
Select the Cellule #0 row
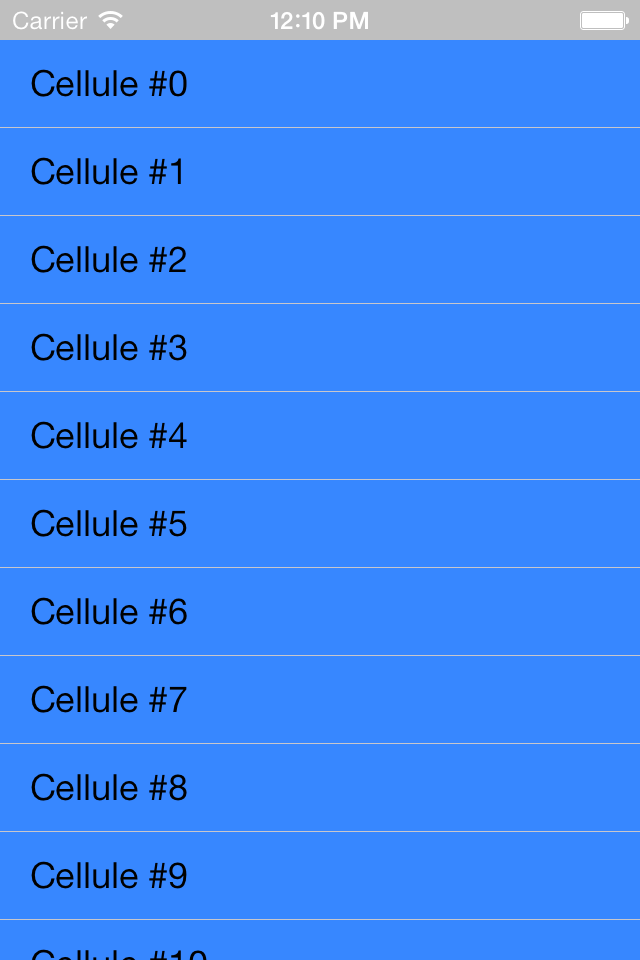320,84
